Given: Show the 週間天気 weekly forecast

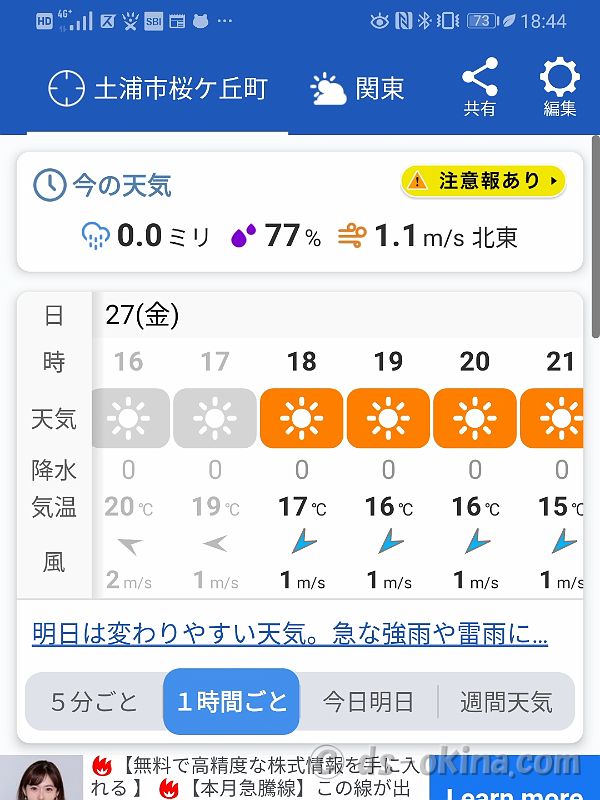Looking at the screenshot, I should pyautogui.click(x=506, y=702).
